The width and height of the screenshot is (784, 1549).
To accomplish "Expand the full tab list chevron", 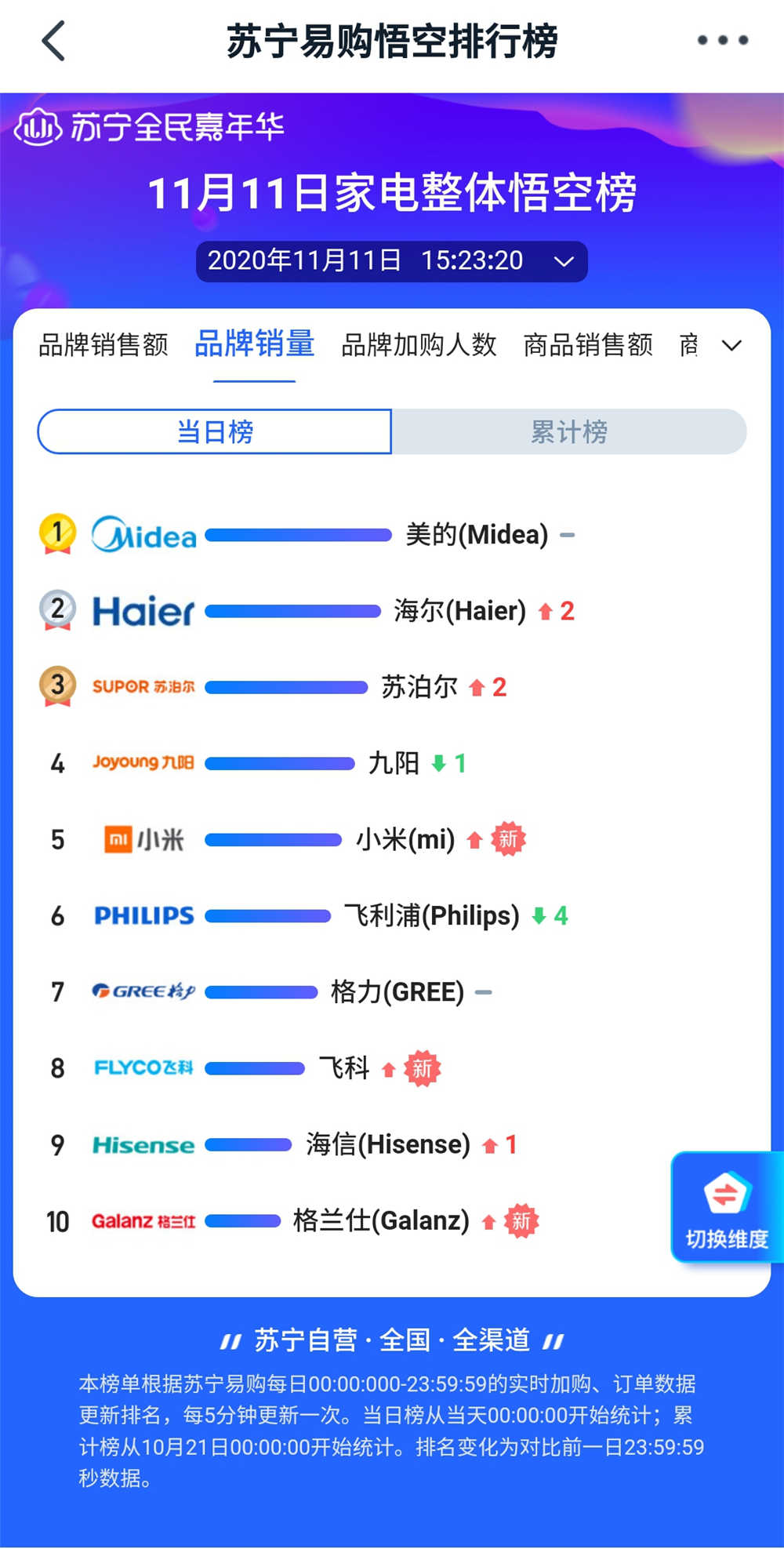I will point(731,345).
